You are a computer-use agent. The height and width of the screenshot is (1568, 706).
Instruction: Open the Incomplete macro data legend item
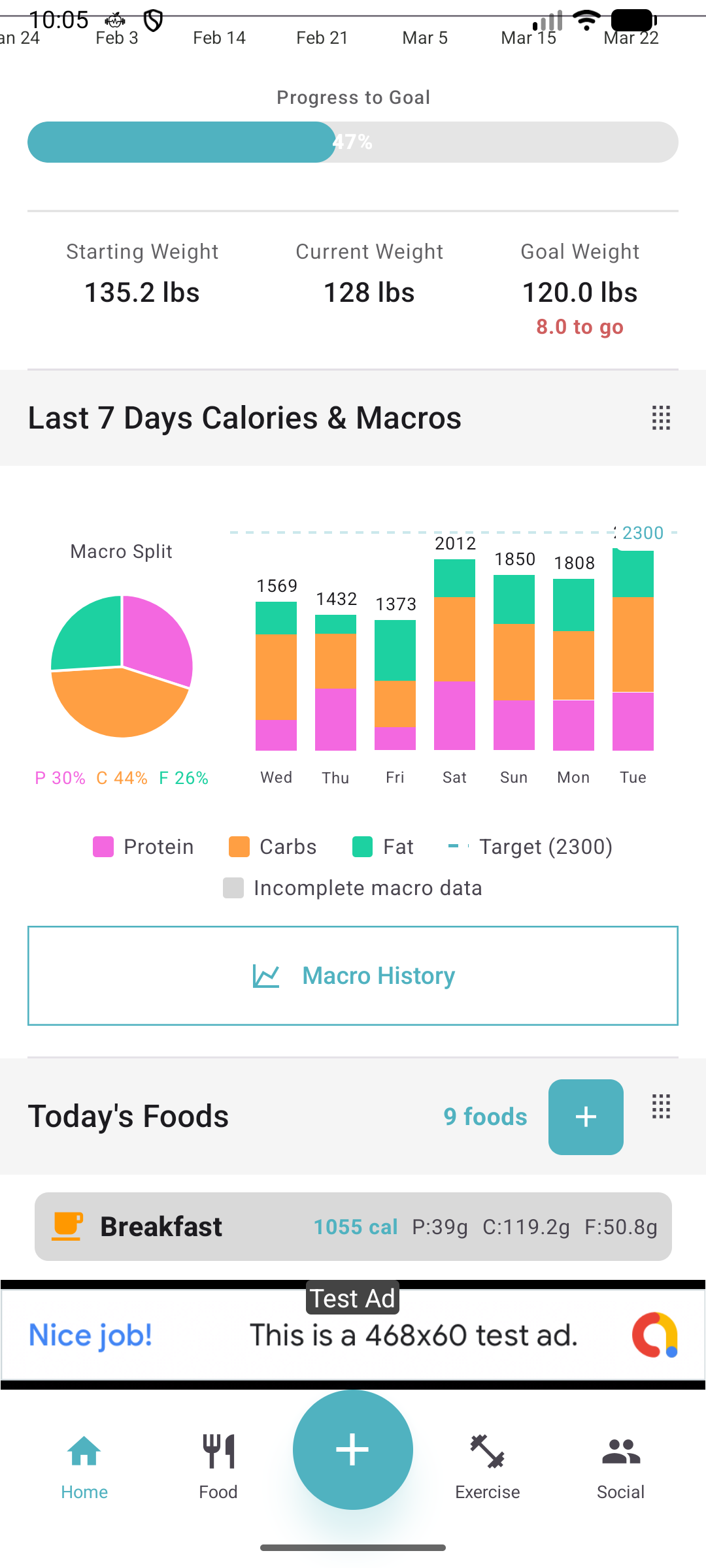point(233,888)
